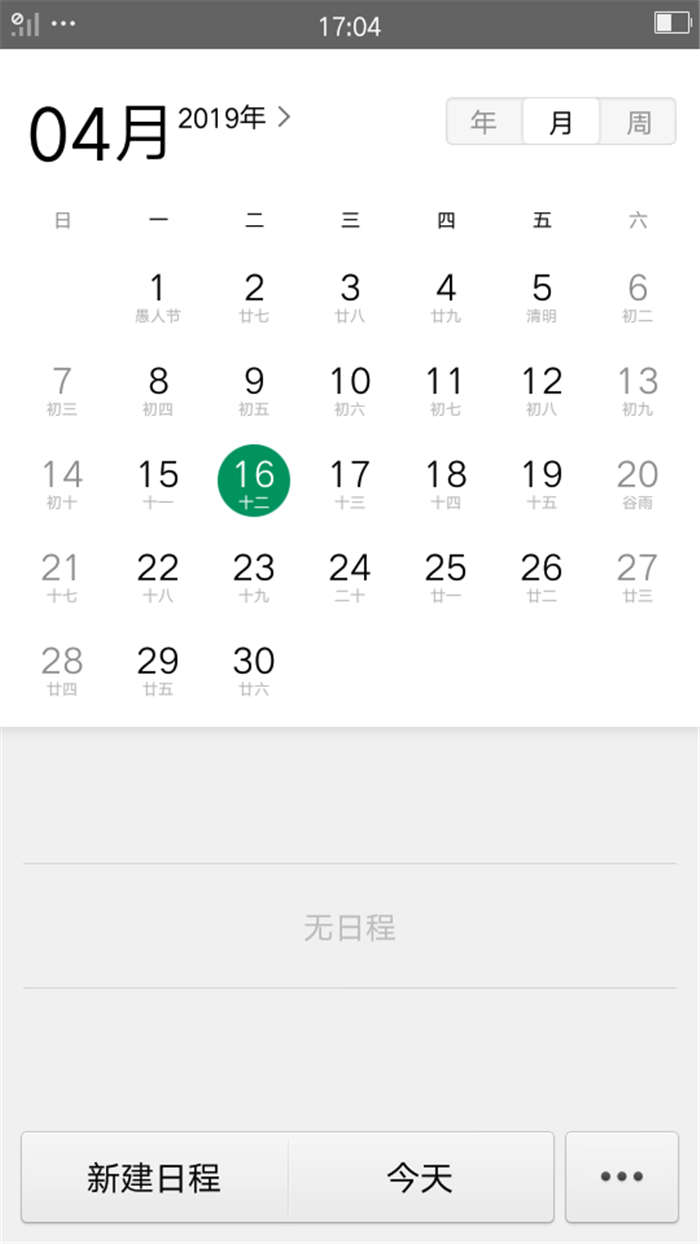The width and height of the screenshot is (700, 1244).
Task: Create a new schedule with 新建日程
Action: [x=154, y=1177]
